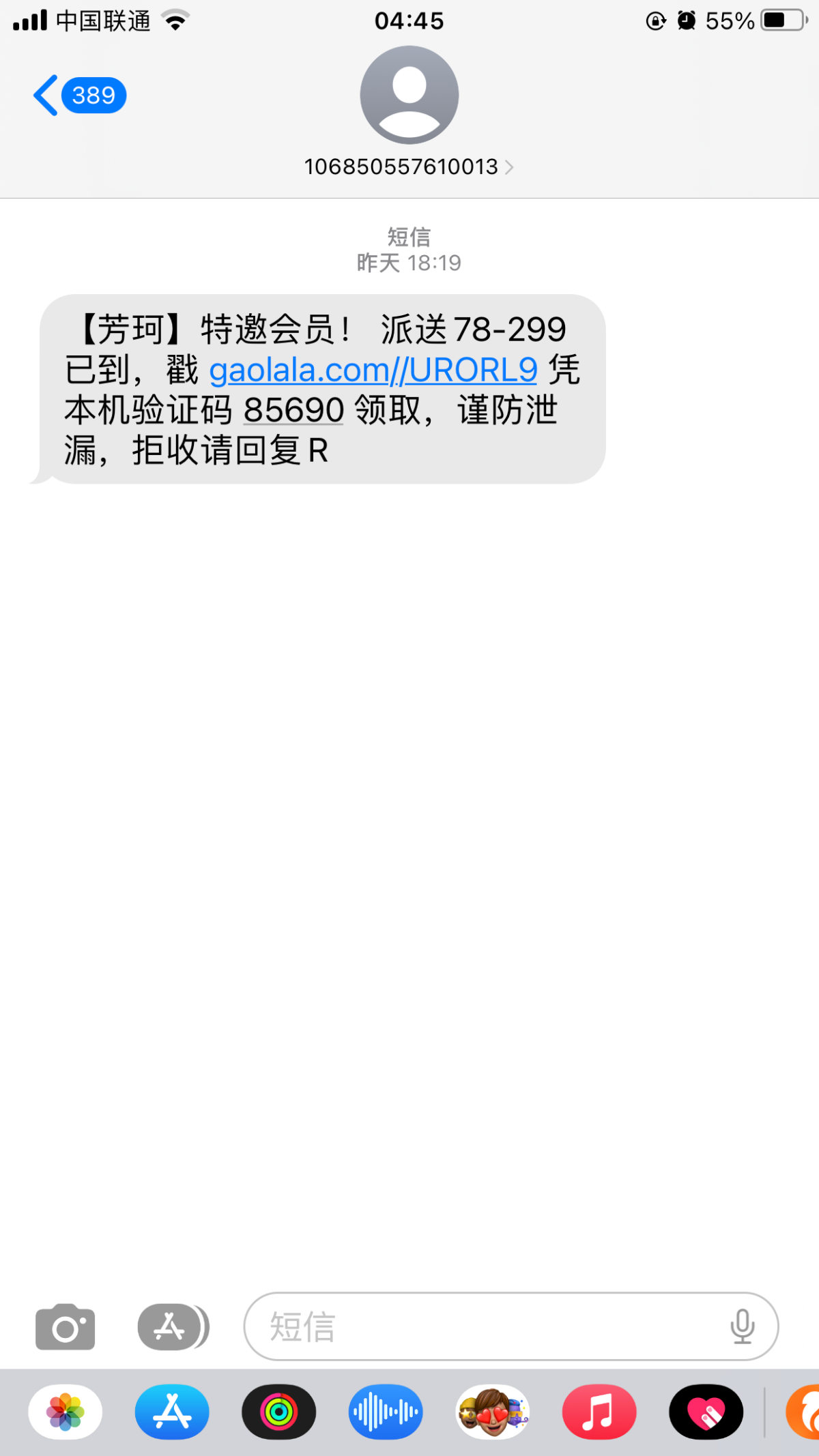Open the Photos app in the drawer
Screen dimensions: 819x1456
pyautogui.click(x=66, y=1412)
